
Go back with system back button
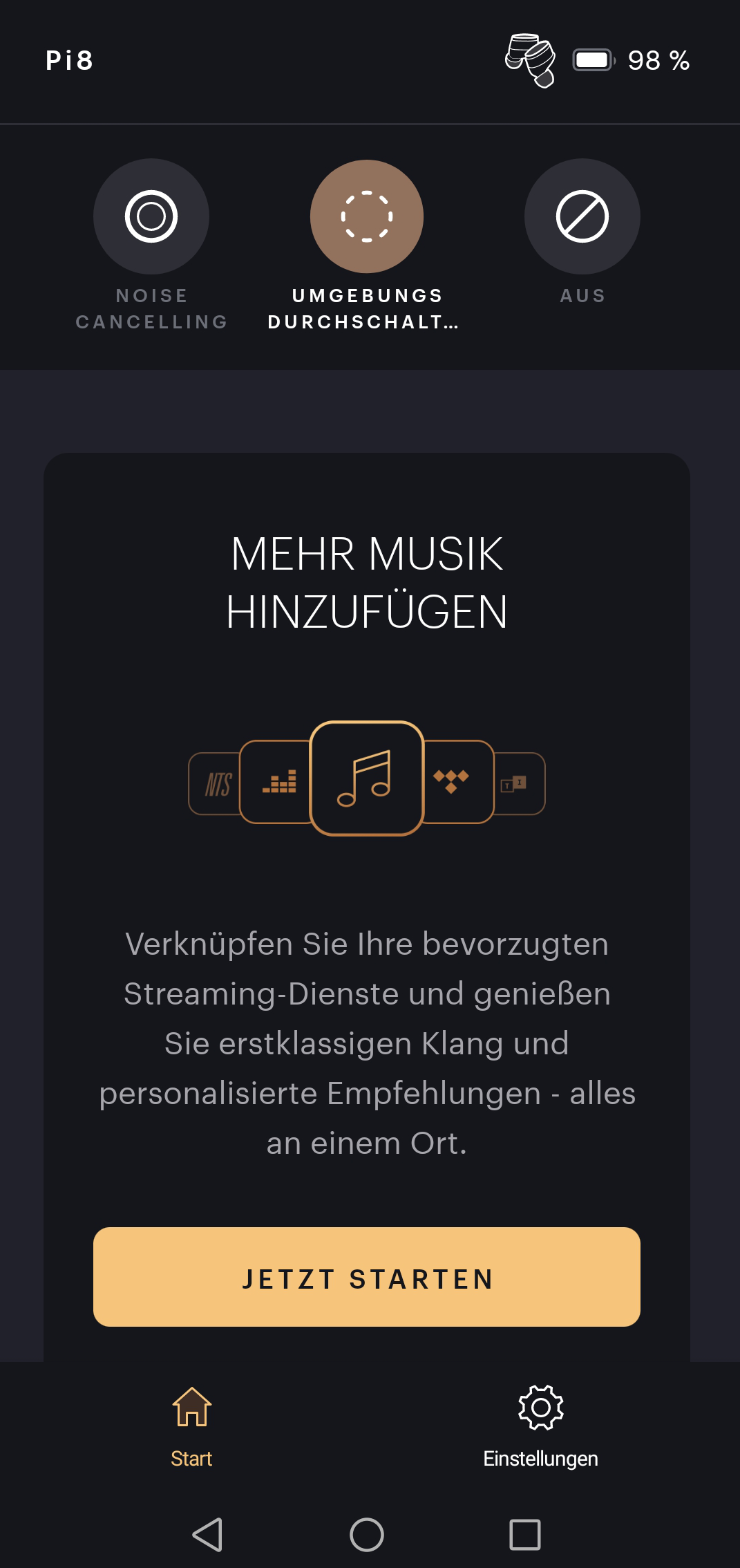click(207, 1535)
